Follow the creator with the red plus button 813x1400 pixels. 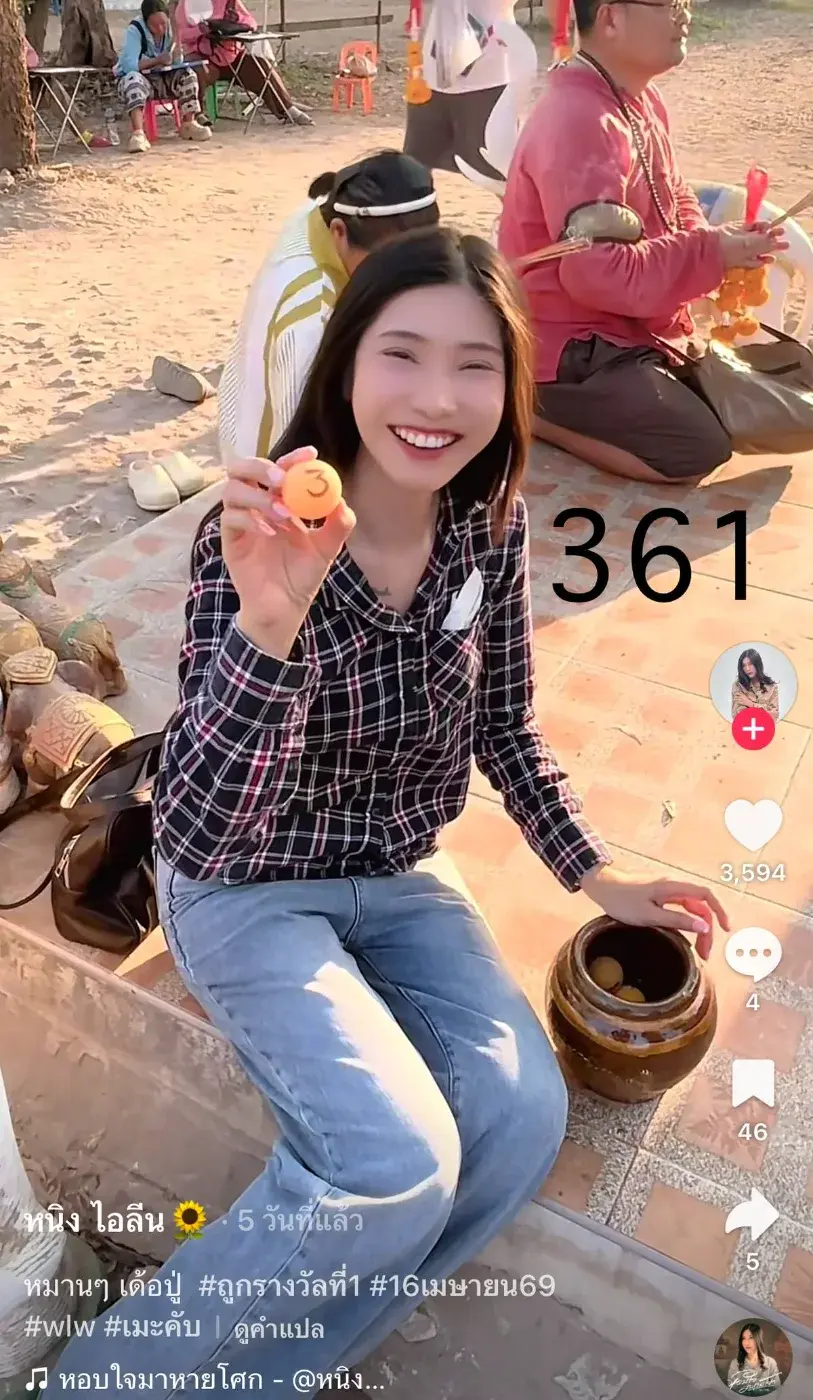click(753, 730)
